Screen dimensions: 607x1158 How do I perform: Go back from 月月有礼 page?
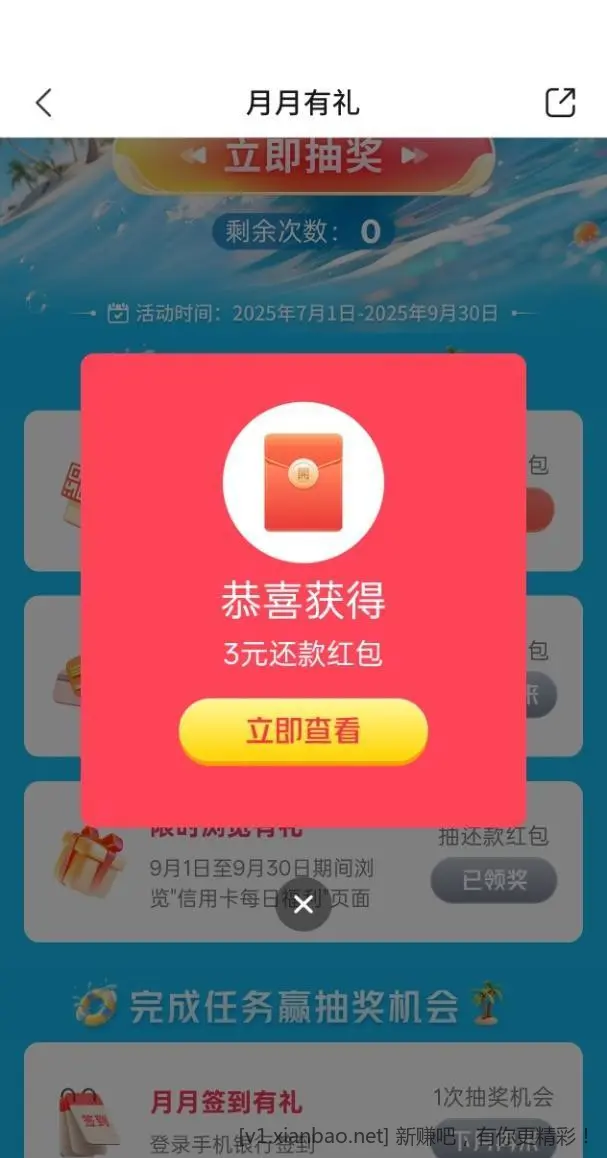[43, 102]
